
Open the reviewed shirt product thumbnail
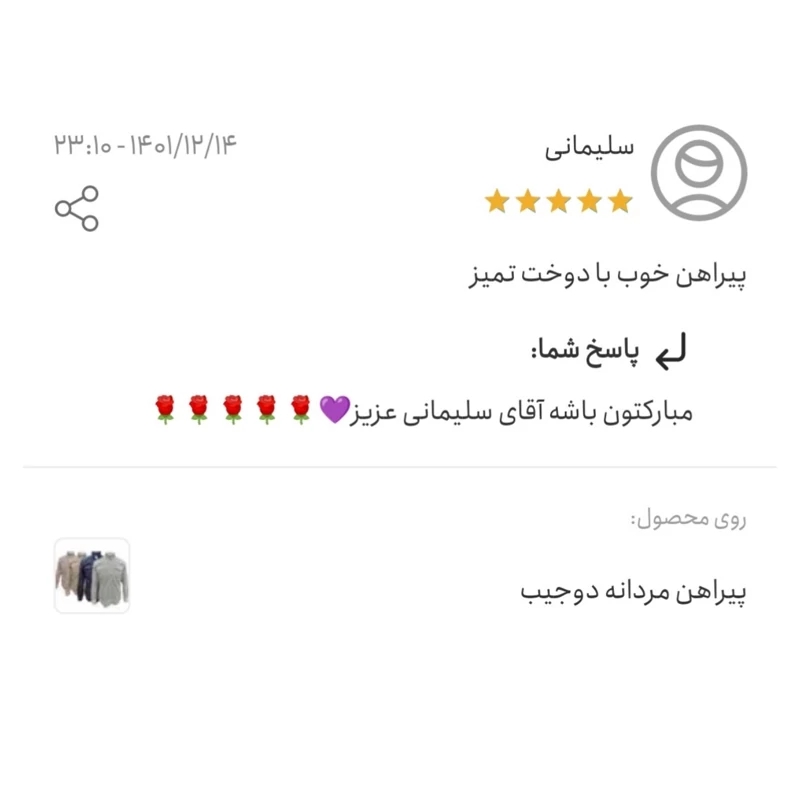click(x=92, y=576)
